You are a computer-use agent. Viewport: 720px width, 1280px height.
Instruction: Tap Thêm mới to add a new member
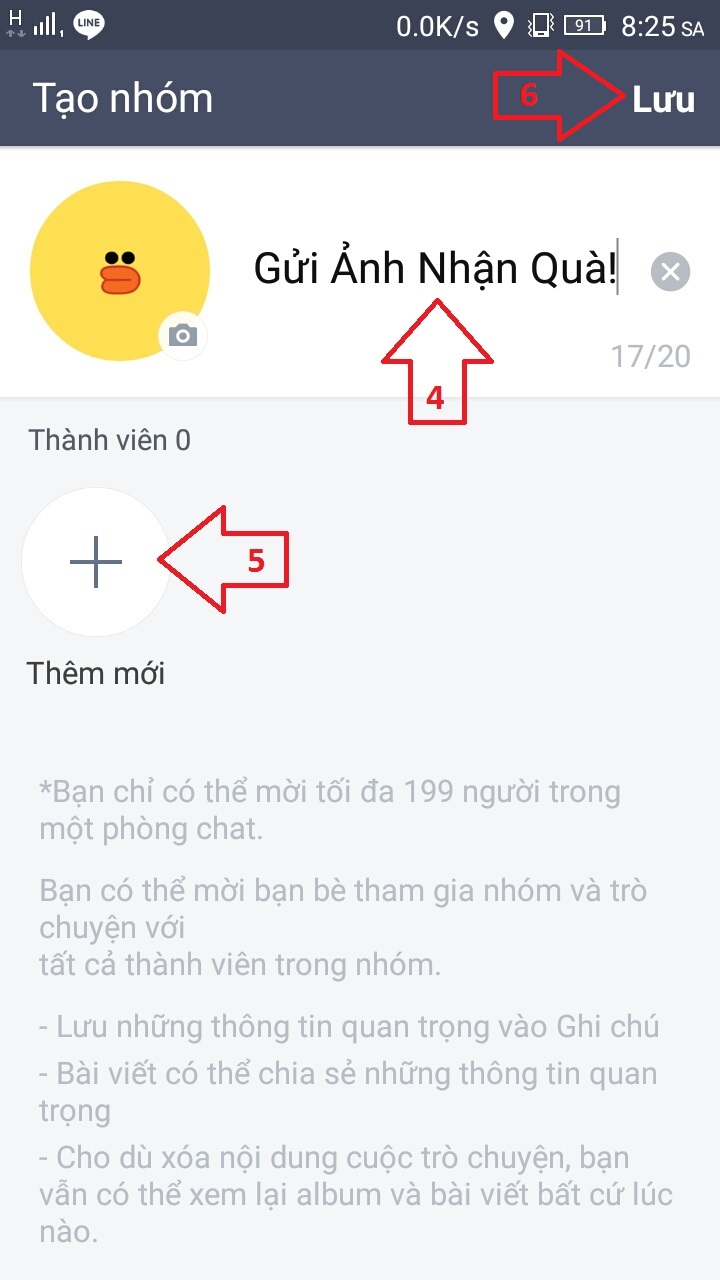point(95,672)
